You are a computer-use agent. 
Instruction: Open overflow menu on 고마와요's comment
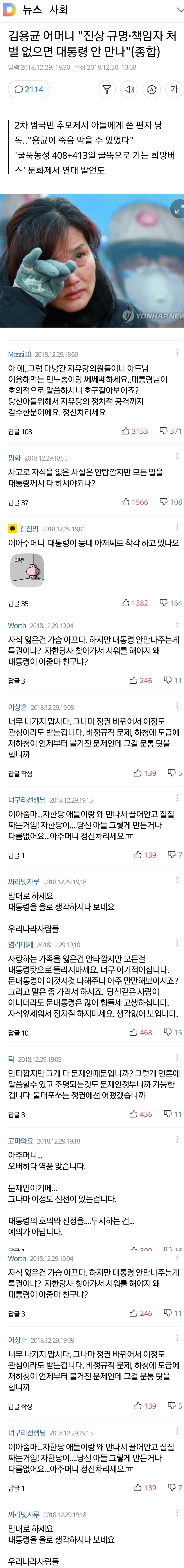[x=177, y=1139]
